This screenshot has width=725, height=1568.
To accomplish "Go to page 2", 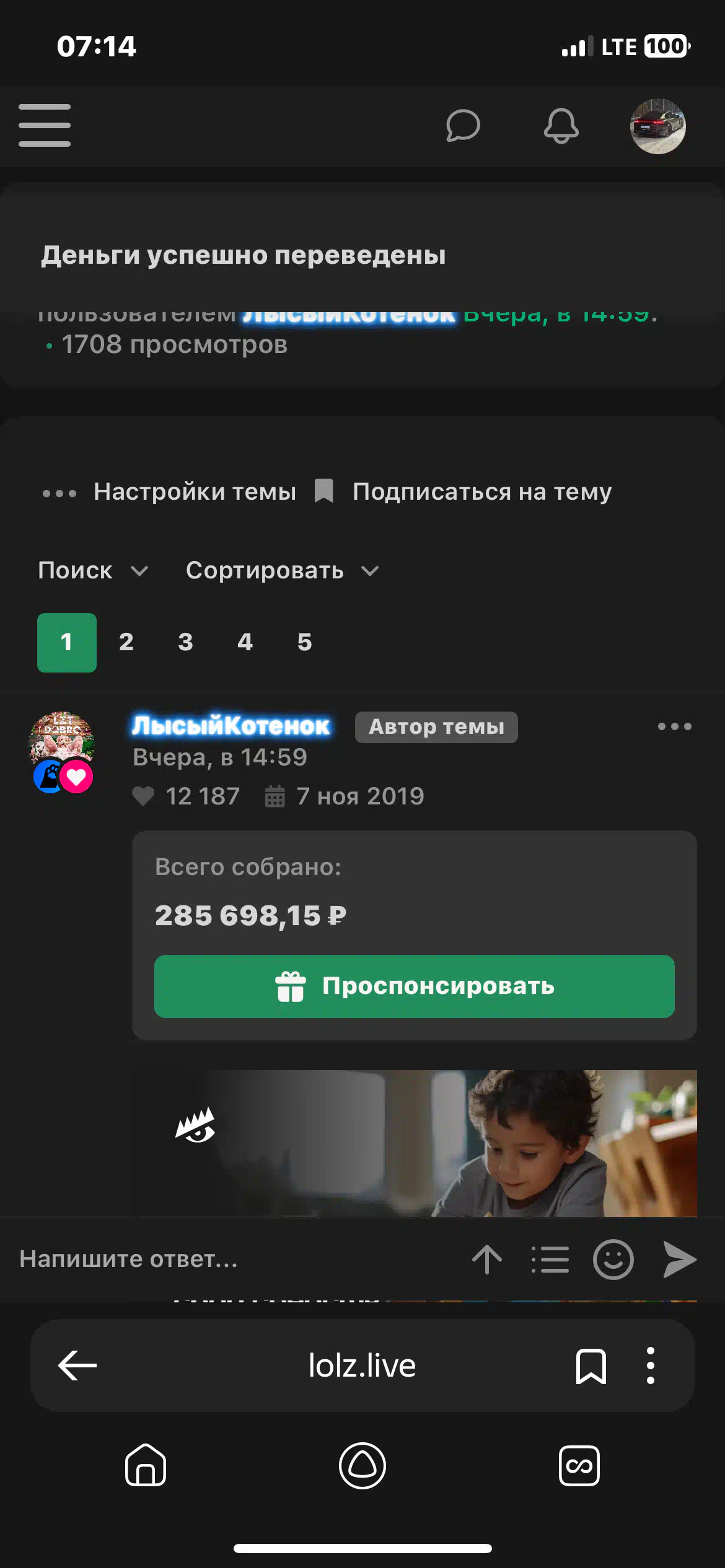I will [x=126, y=642].
